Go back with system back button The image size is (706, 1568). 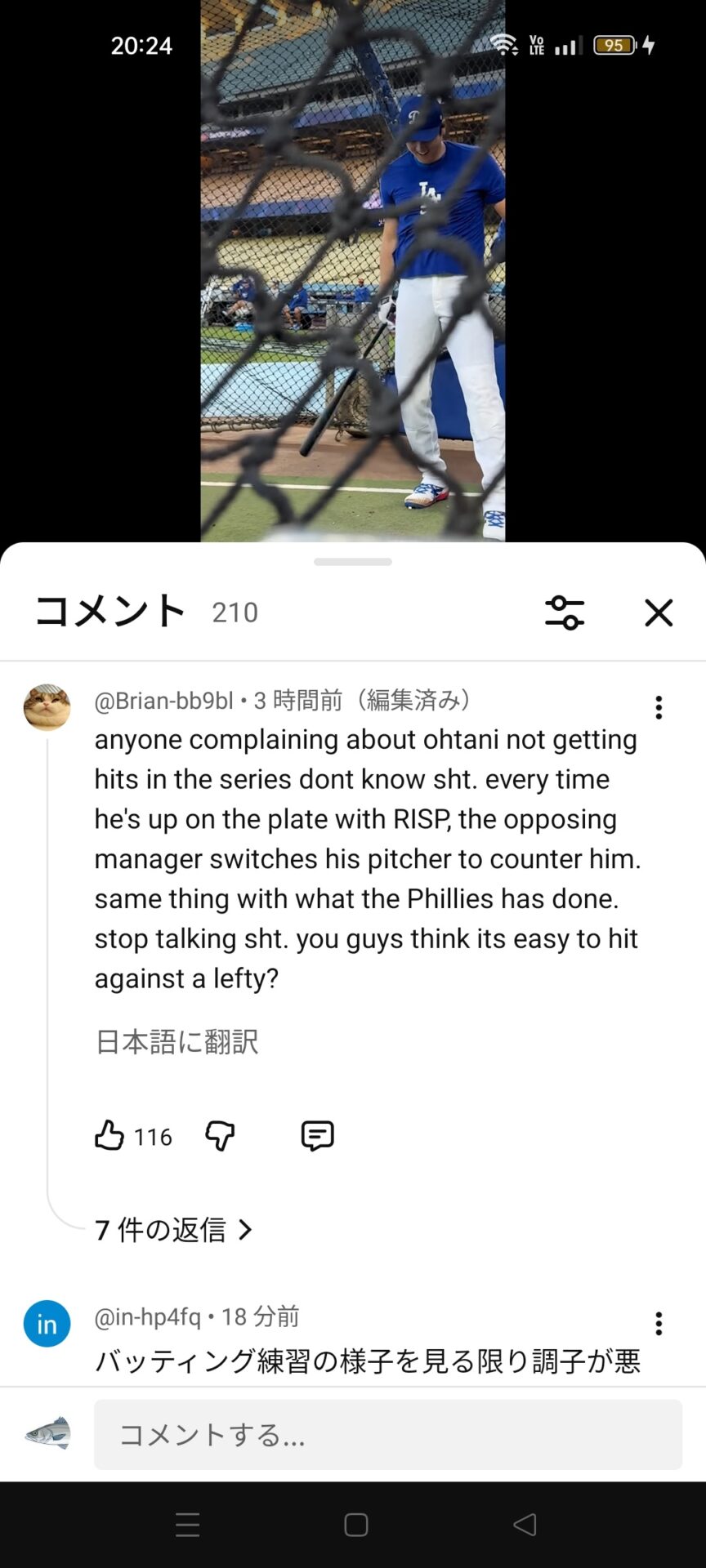[x=525, y=1525]
